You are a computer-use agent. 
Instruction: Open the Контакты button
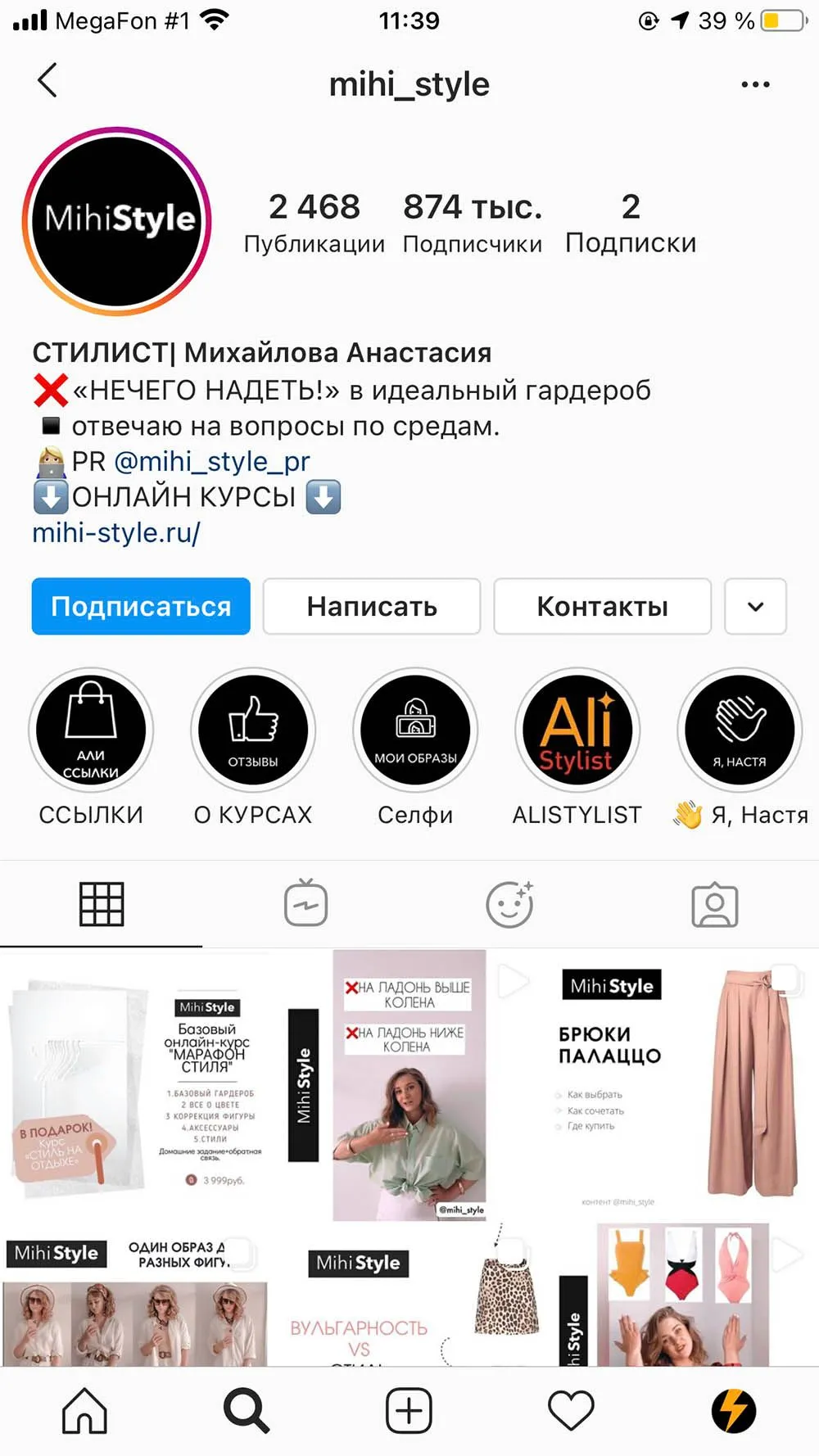click(x=602, y=606)
